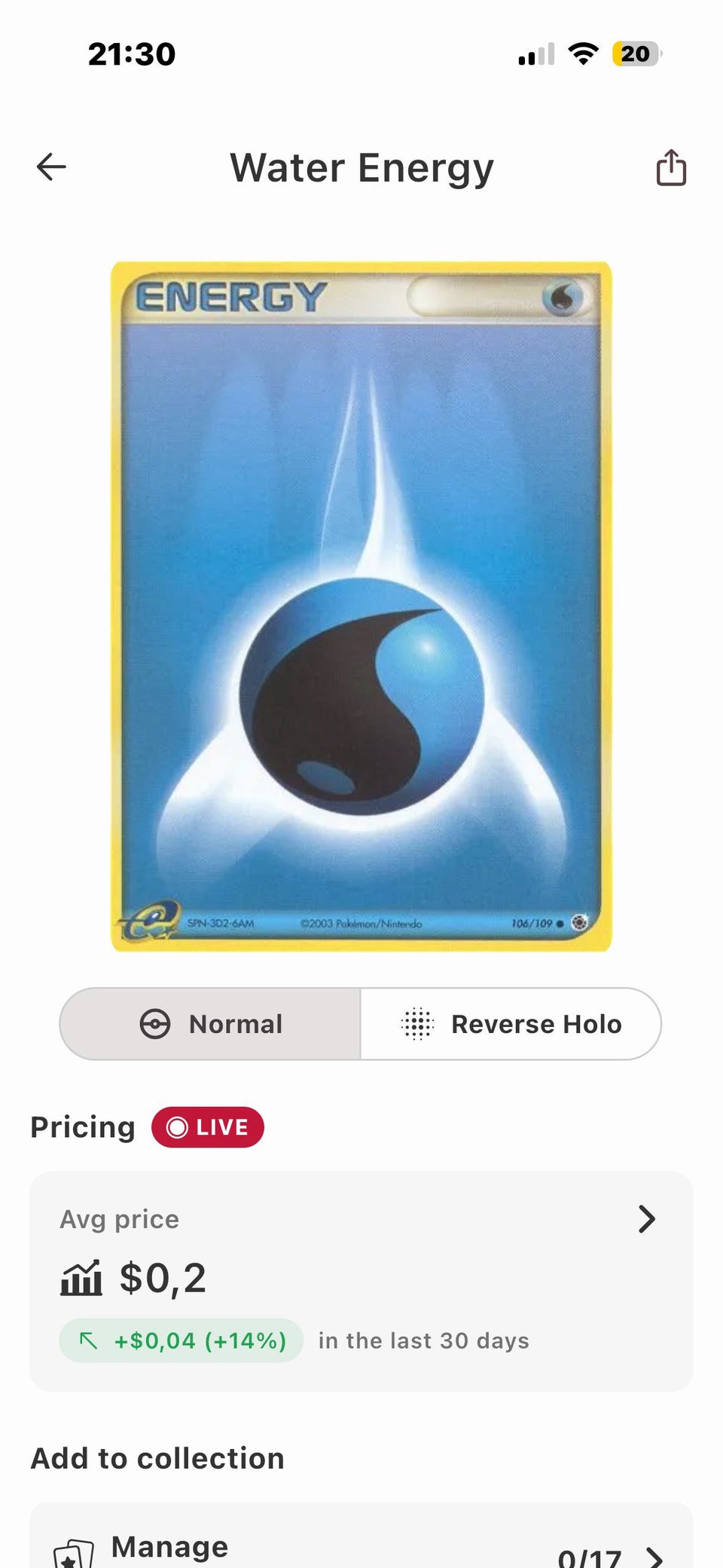Share the Water Energy card
This screenshot has height=1568, width=723.
(670, 167)
